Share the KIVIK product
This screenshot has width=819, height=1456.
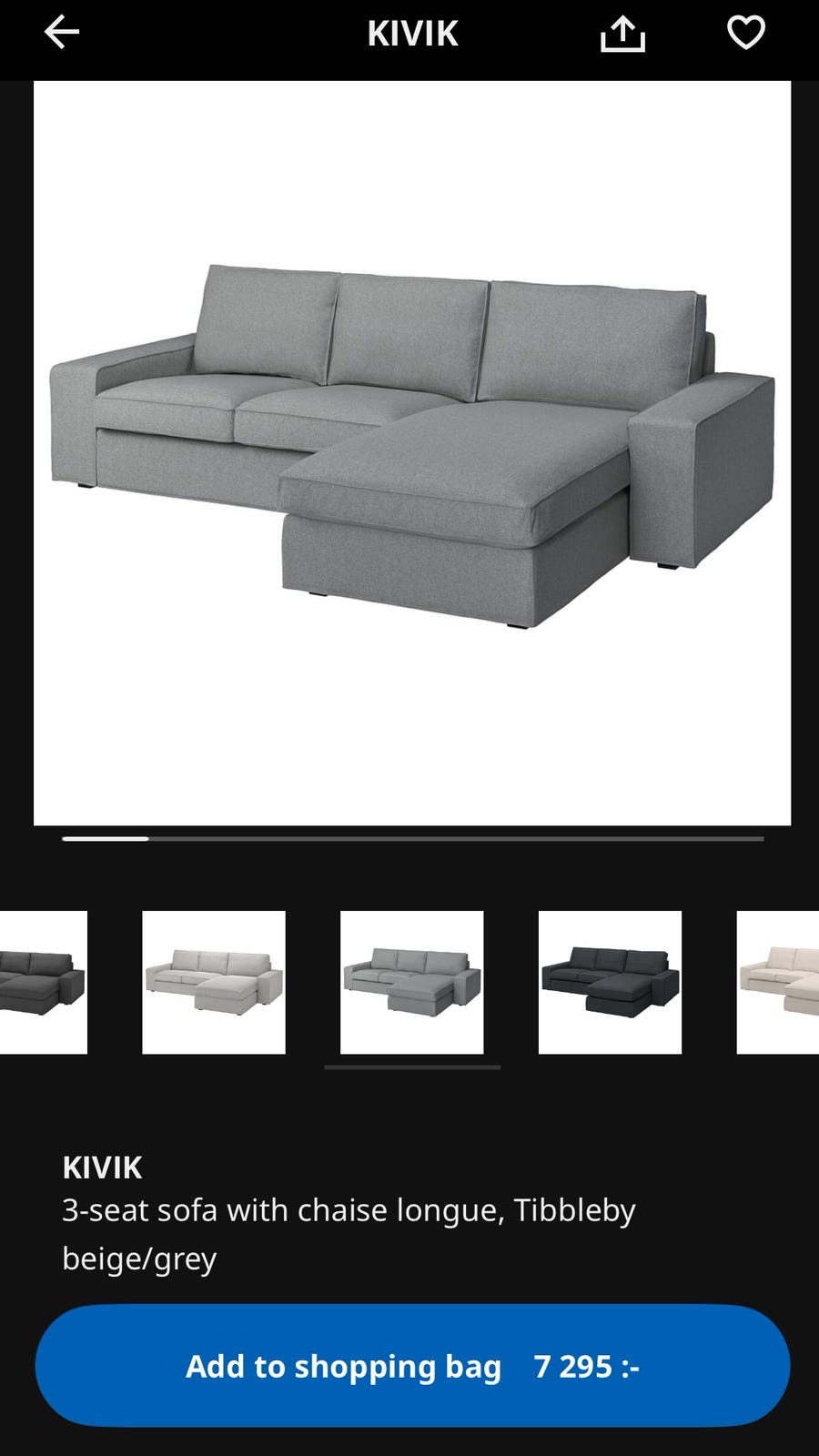coord(622,35)
